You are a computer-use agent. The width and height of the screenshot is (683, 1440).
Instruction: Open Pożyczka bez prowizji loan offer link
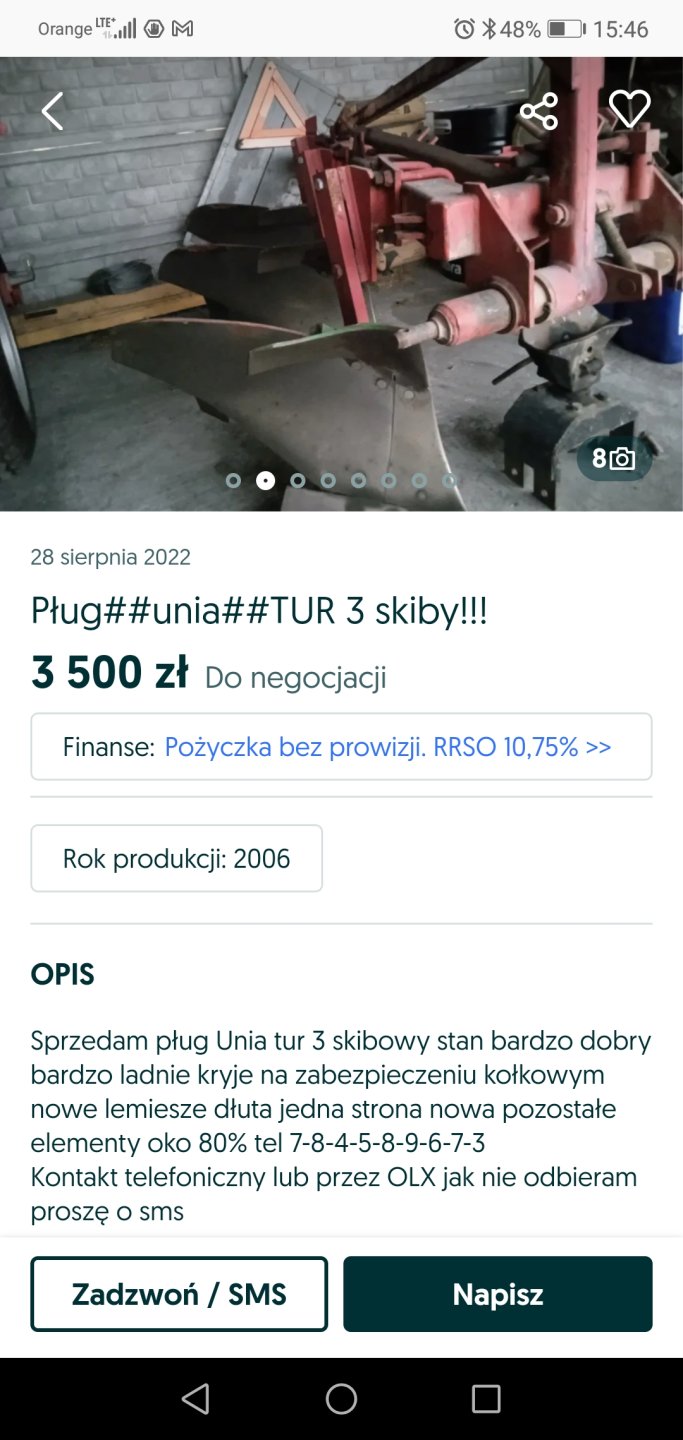coord(387,747)
